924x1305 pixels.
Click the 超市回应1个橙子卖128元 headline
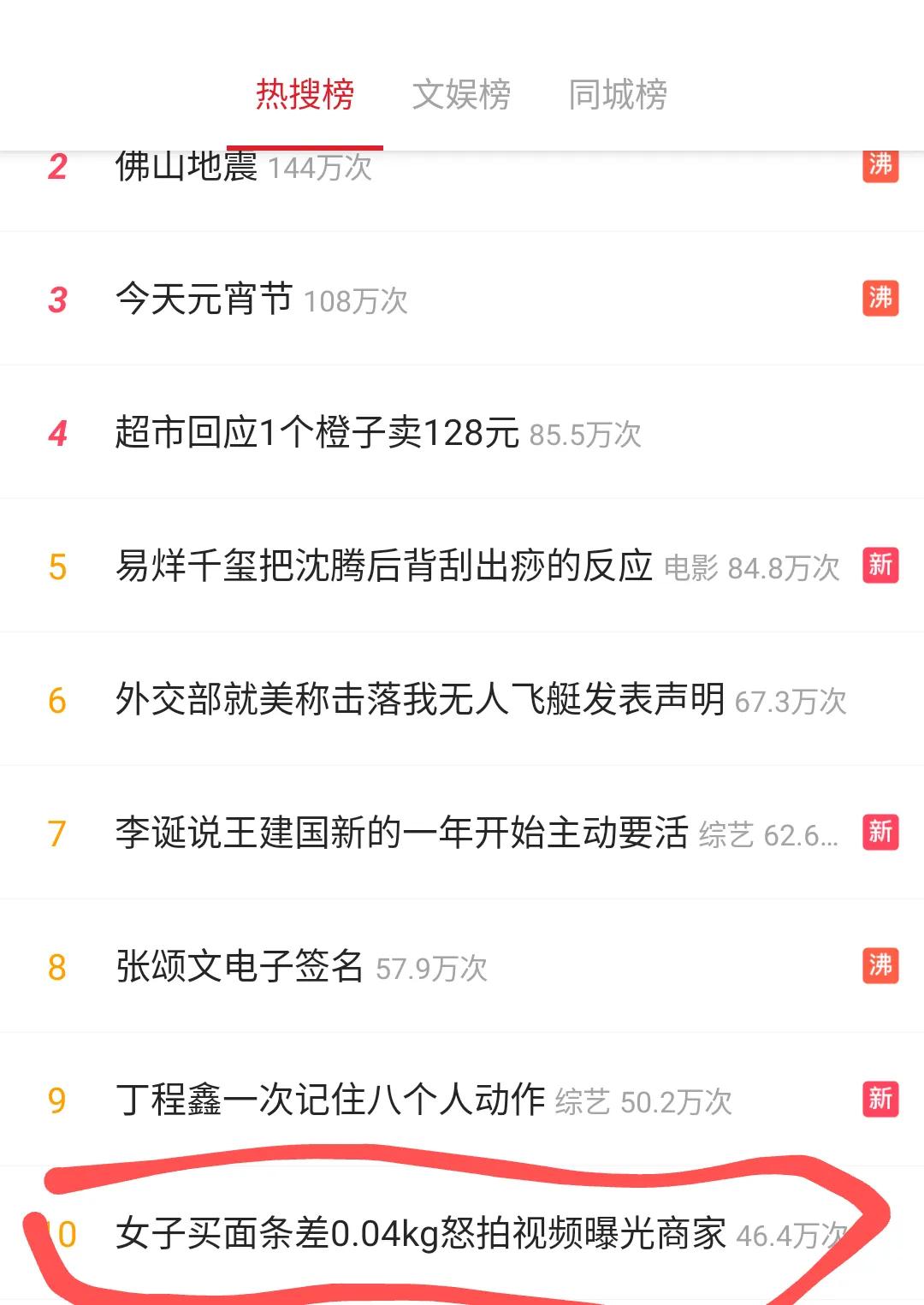(x=317, y=432)
